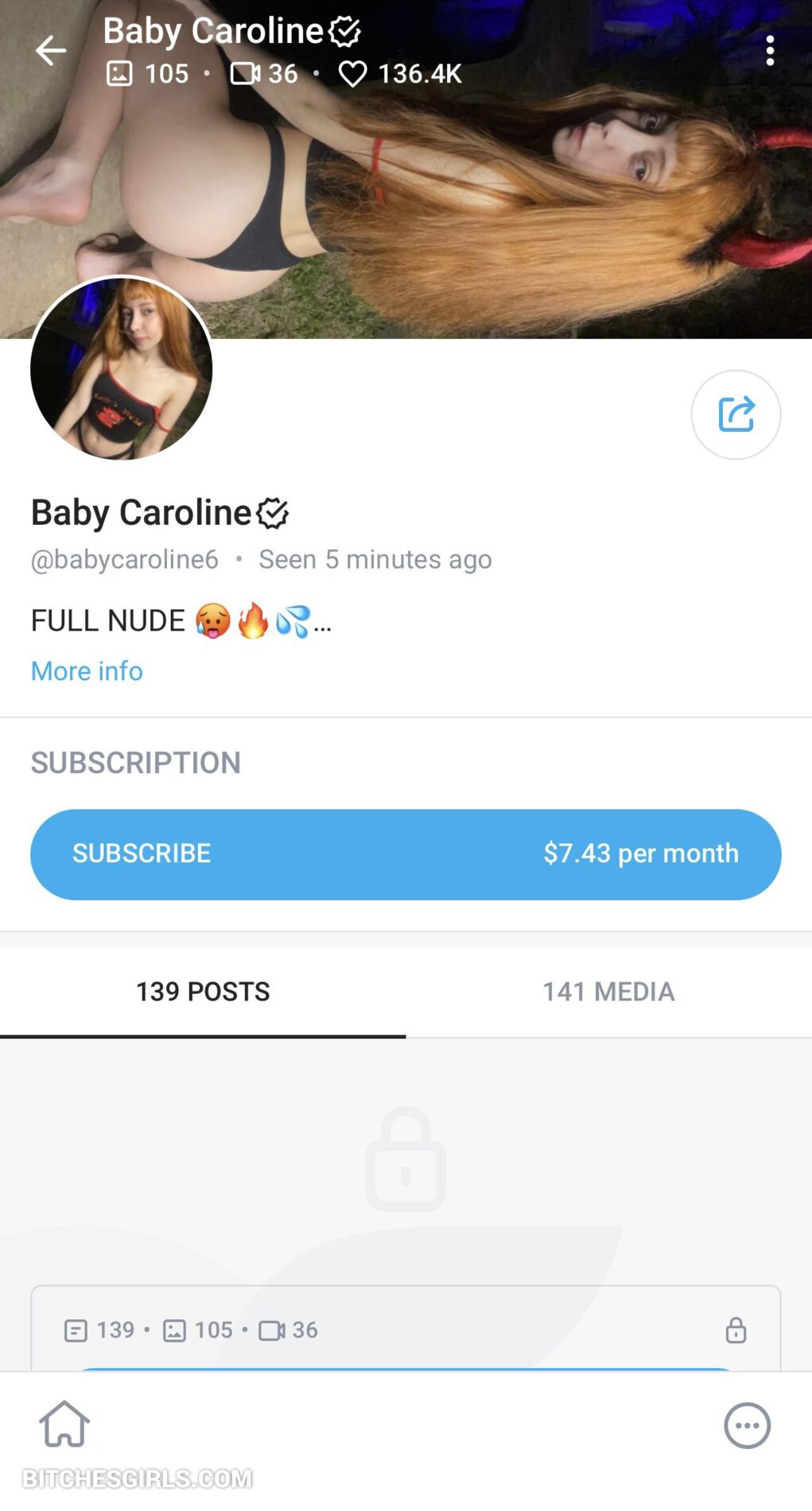812x1511 pixels.
Task: Open the chat bubble more menu
Action: (747, 1425)
